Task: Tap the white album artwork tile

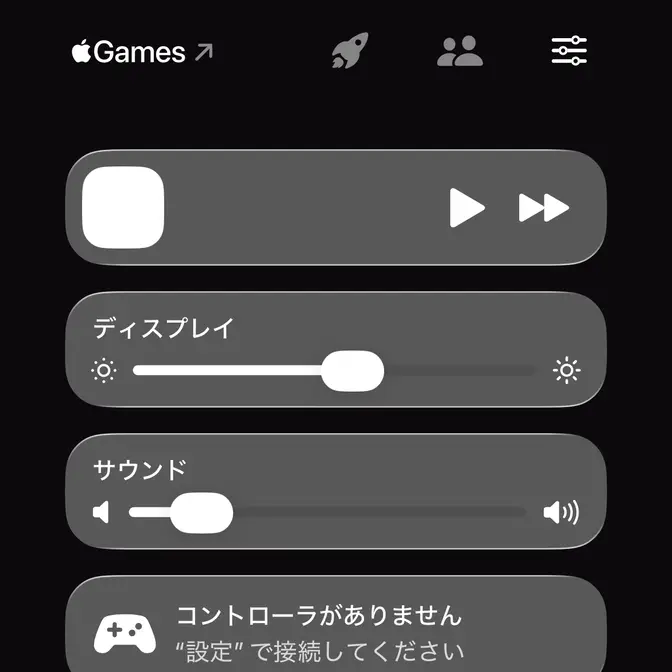Action: pyautogui.click(x=122, y=208)
